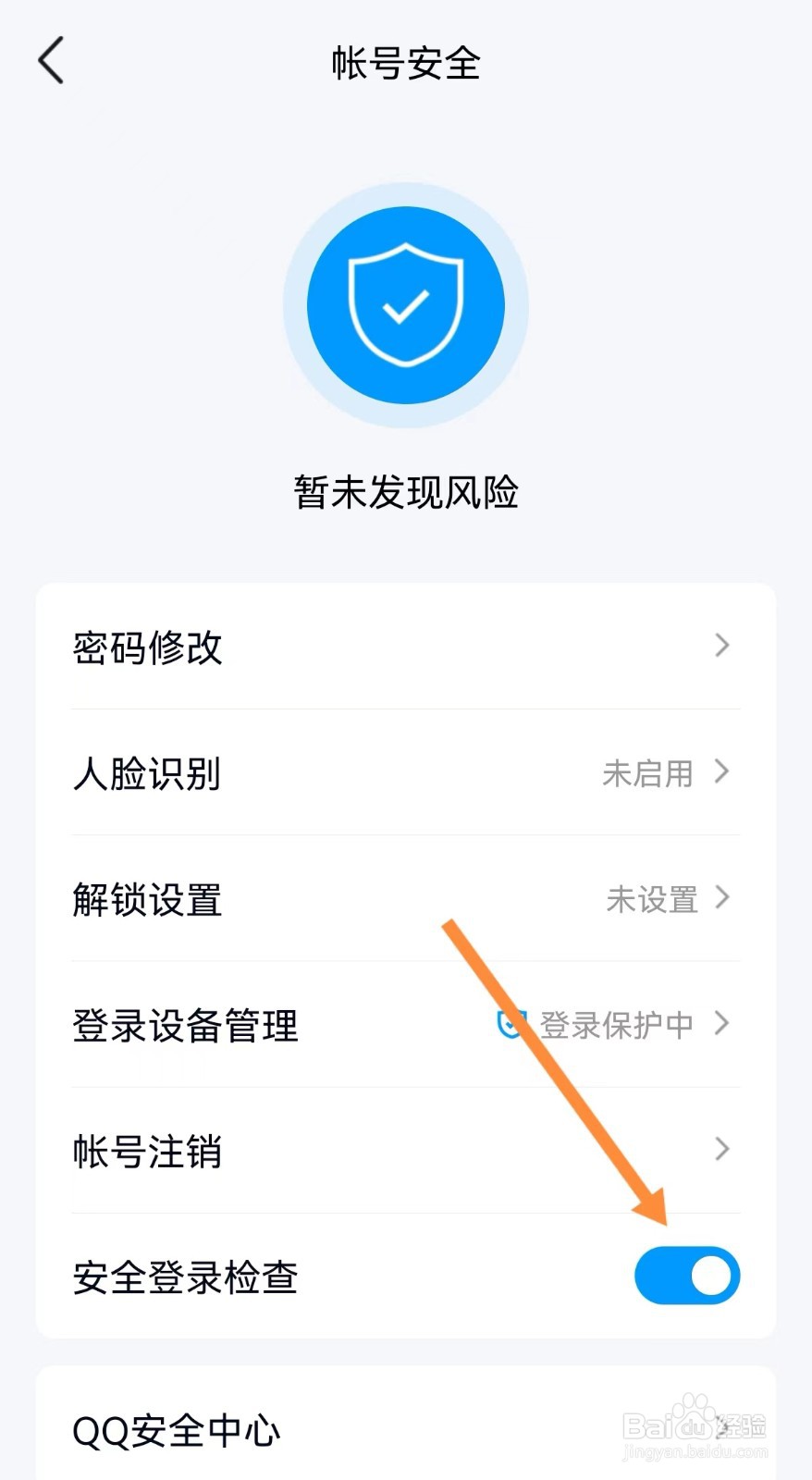Screen dimensions: 812x1480
Task: Open 解锁设置 unlock settings
Action: pos(147,900)
